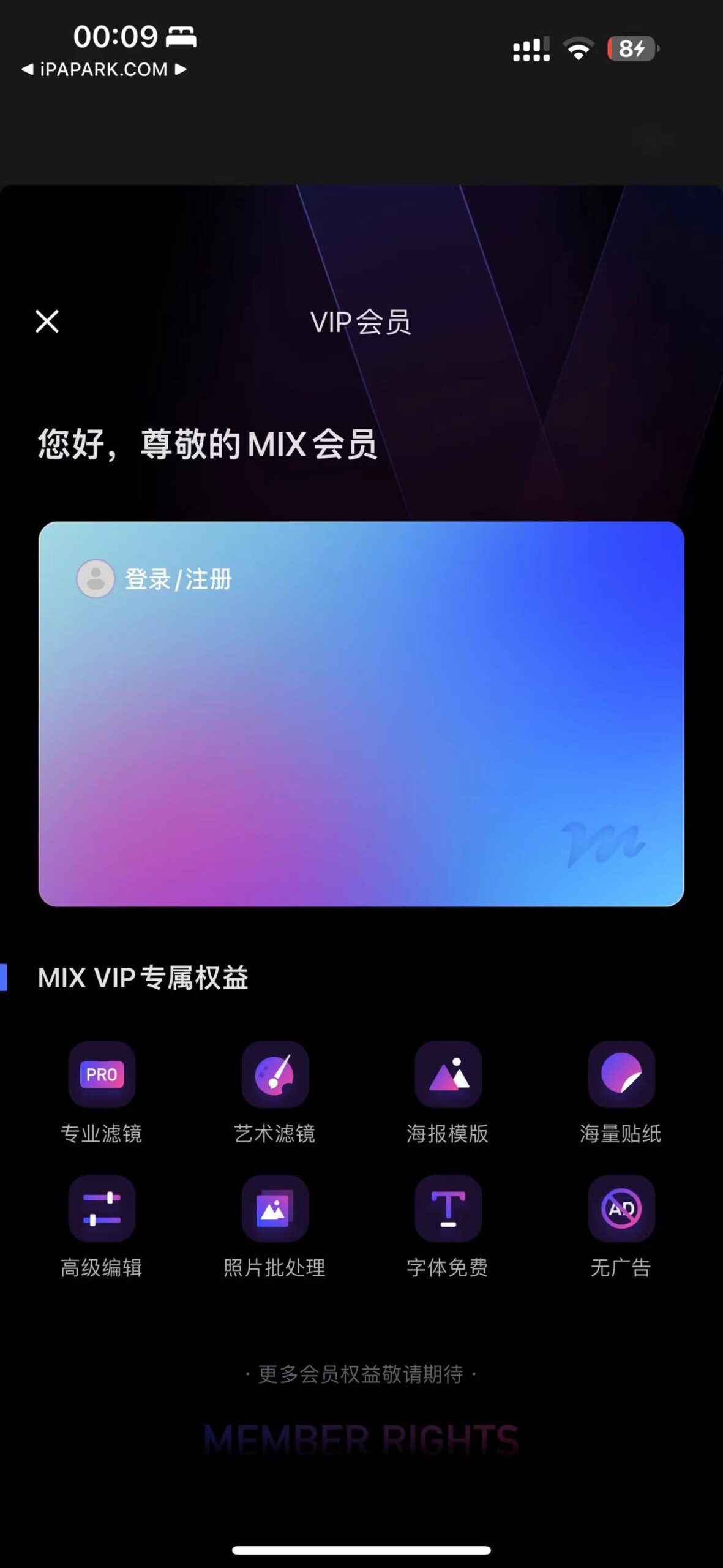This screenshot has height=1568, width=723.
Task: Tap the avatar icon on the membership card
Action: 96,578
